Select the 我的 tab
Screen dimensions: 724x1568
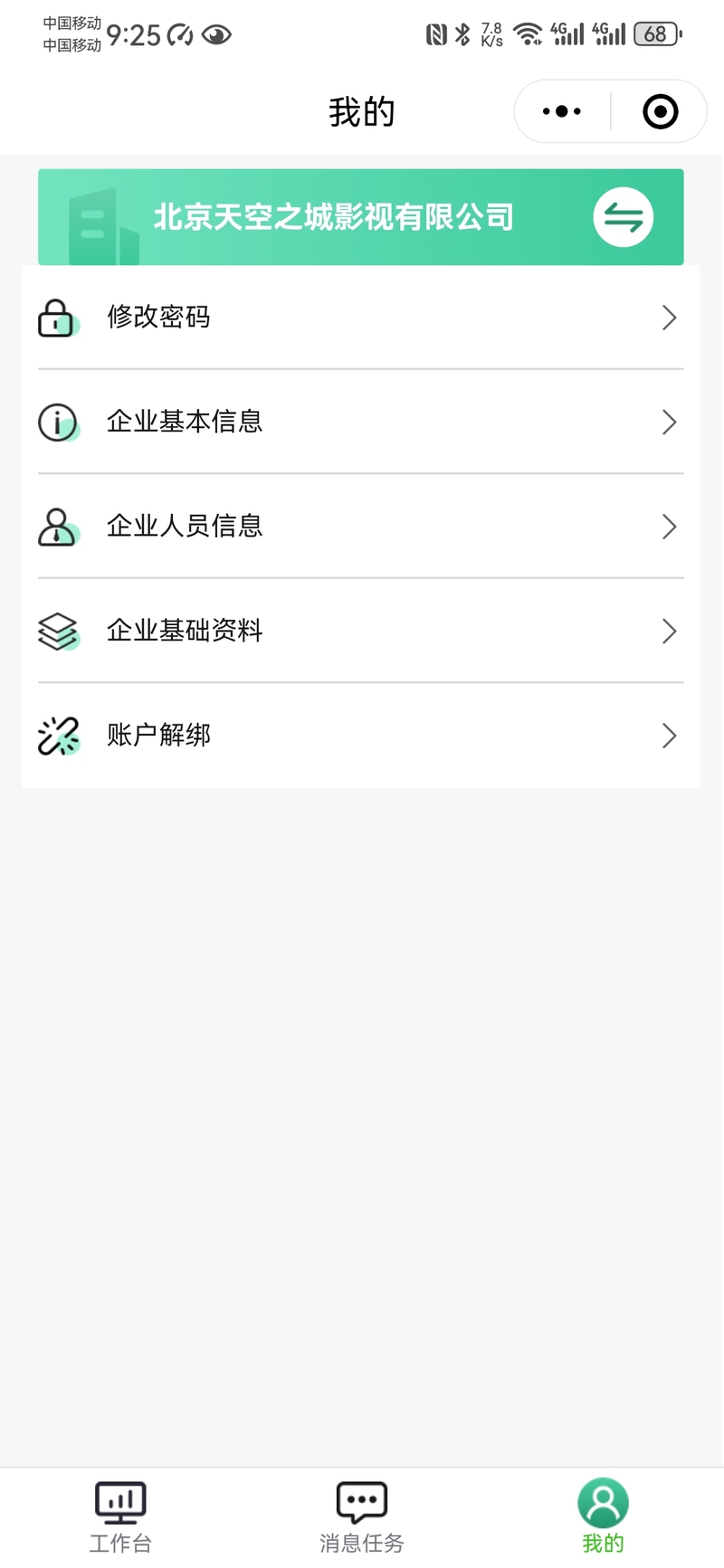pos(604,1517)
